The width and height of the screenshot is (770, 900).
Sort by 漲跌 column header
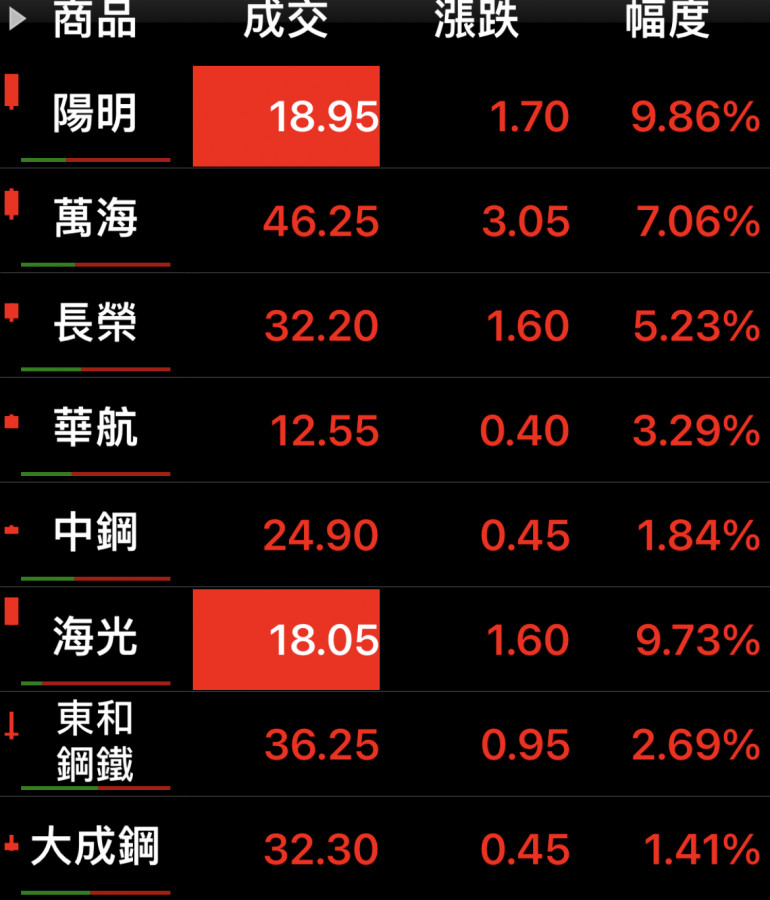click(476, 19)
